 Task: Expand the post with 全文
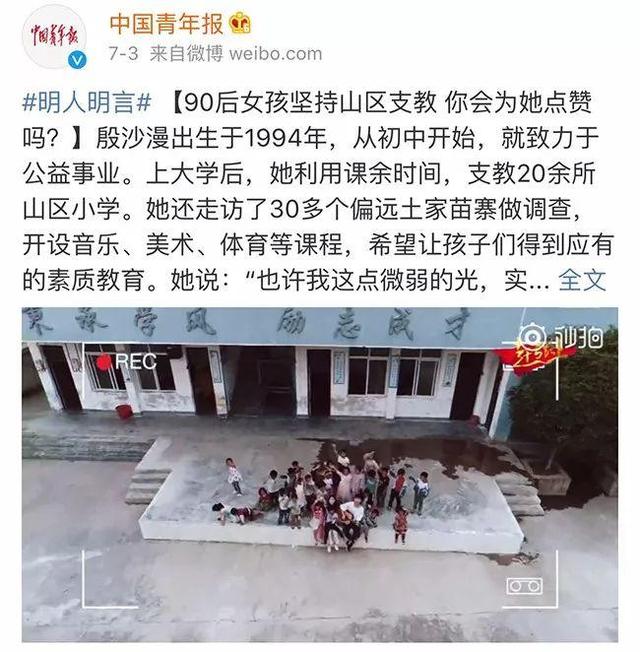pos(582,280)
